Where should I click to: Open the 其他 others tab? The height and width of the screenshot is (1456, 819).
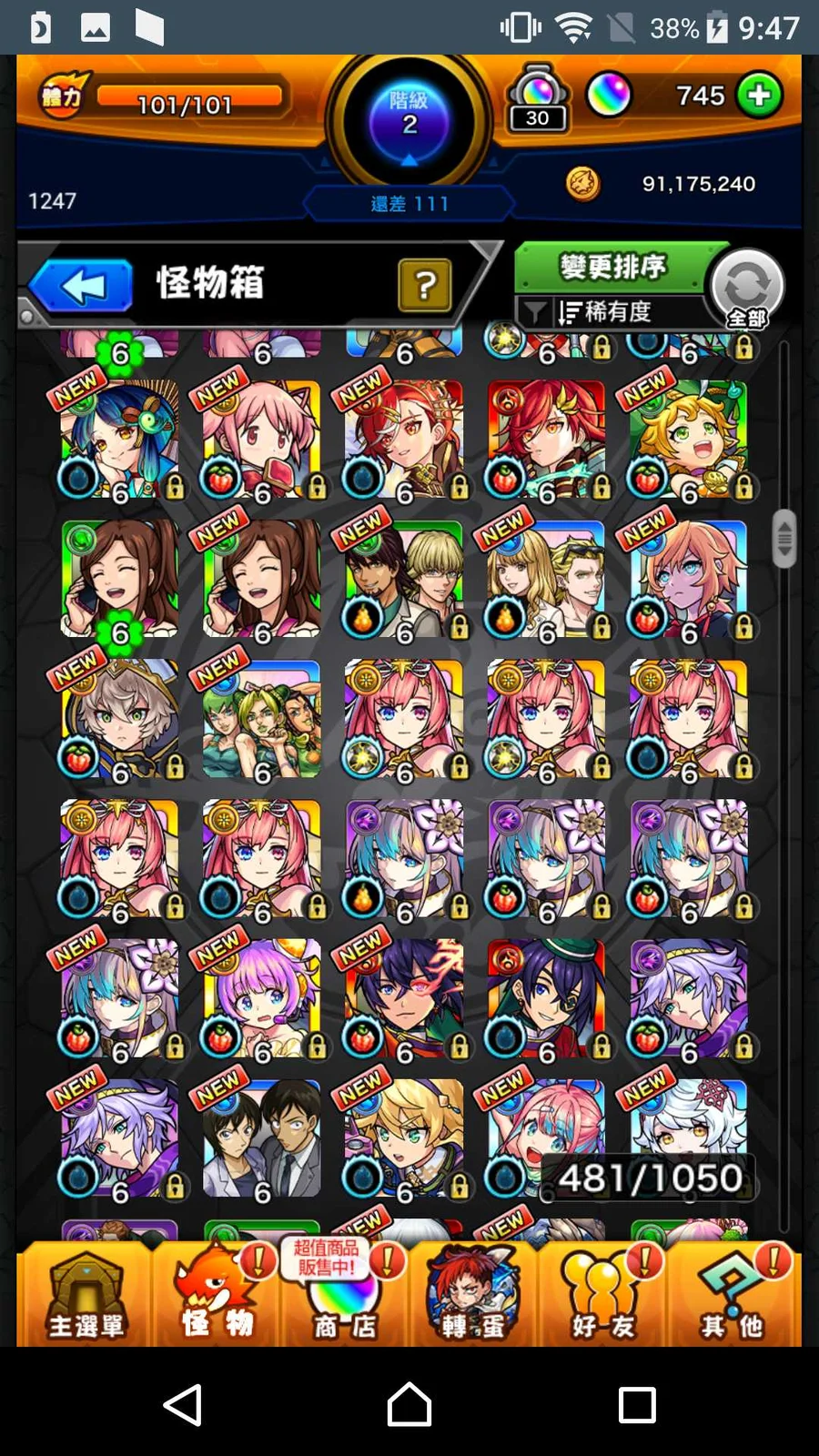[732, 1294]
